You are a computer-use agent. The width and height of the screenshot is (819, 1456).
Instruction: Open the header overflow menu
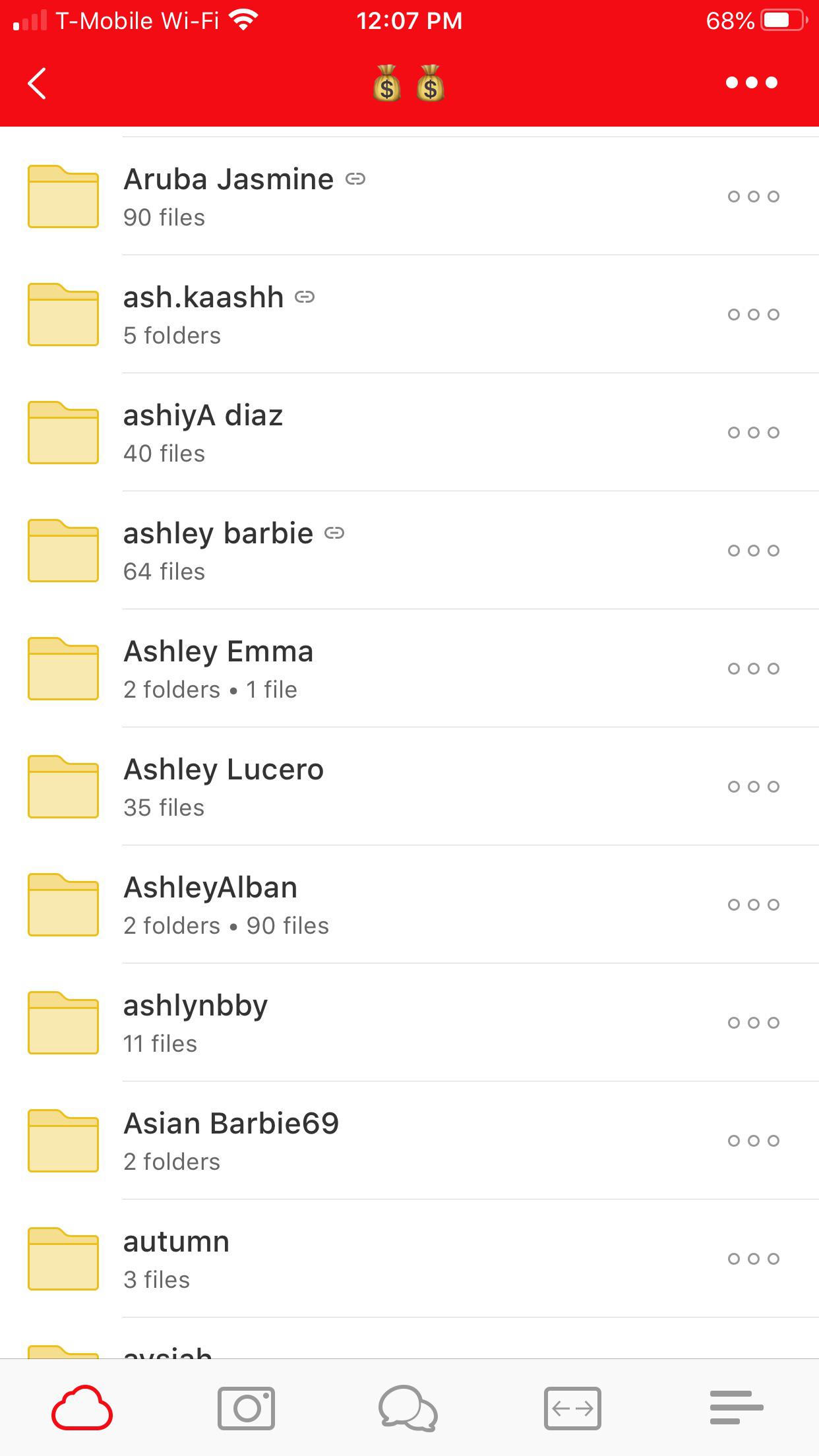click(752, 83)
